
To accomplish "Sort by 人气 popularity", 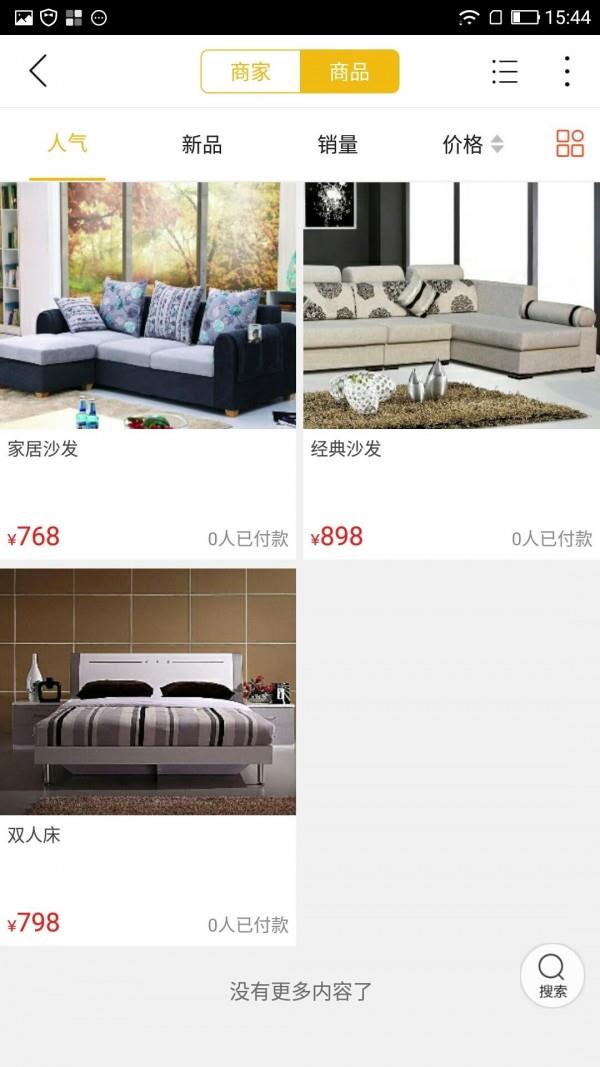I will pos(67,144).
